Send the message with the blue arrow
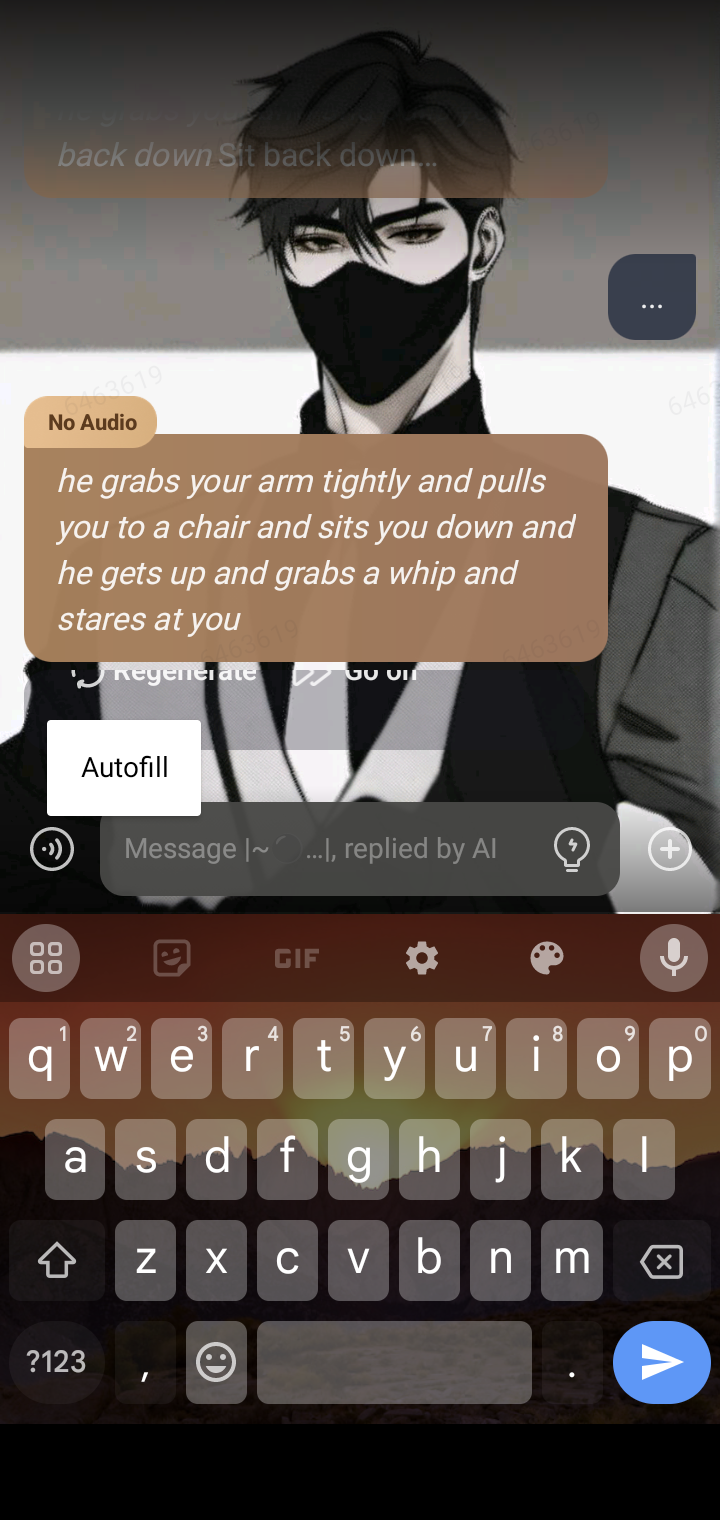 (x=661, y=1362)
